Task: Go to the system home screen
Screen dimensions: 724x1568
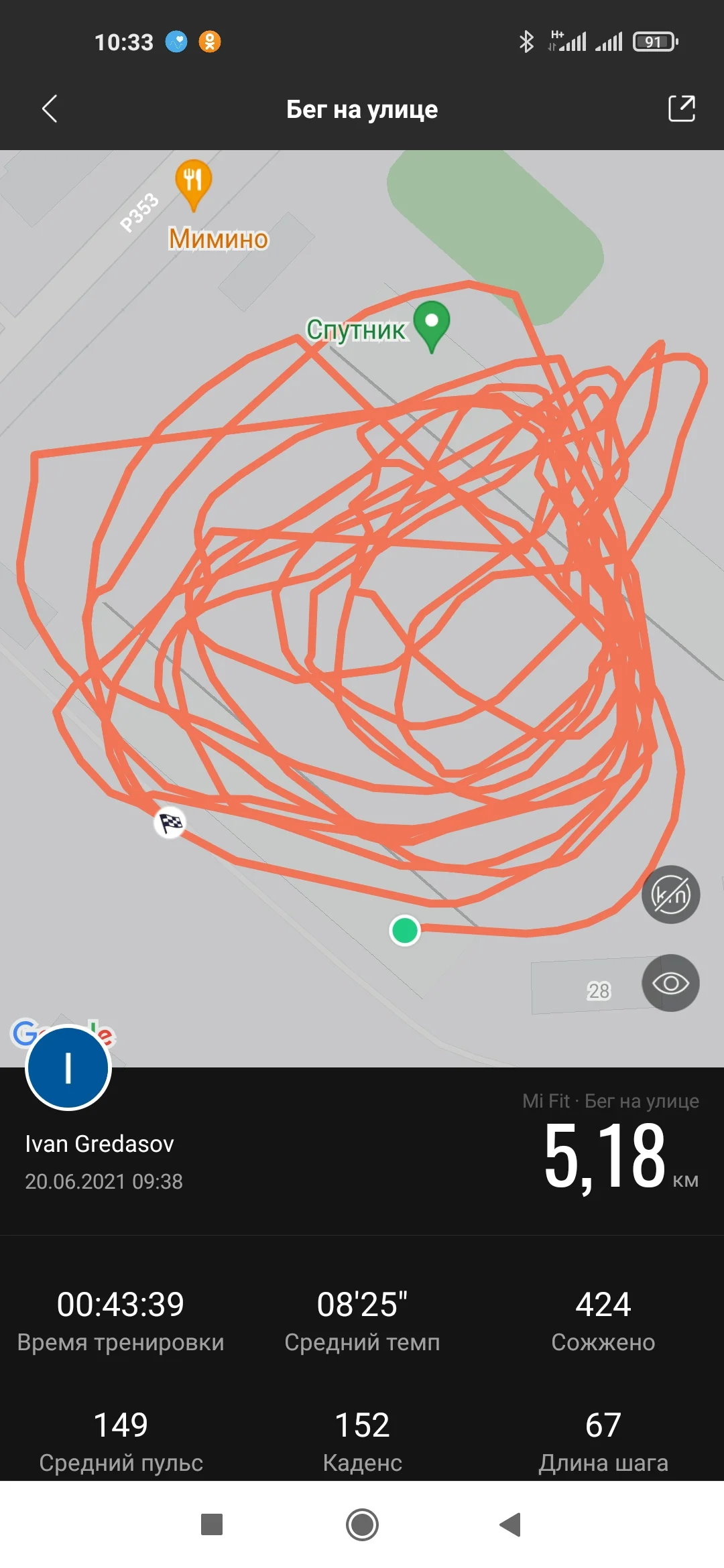Action: tap(362, 1524)
